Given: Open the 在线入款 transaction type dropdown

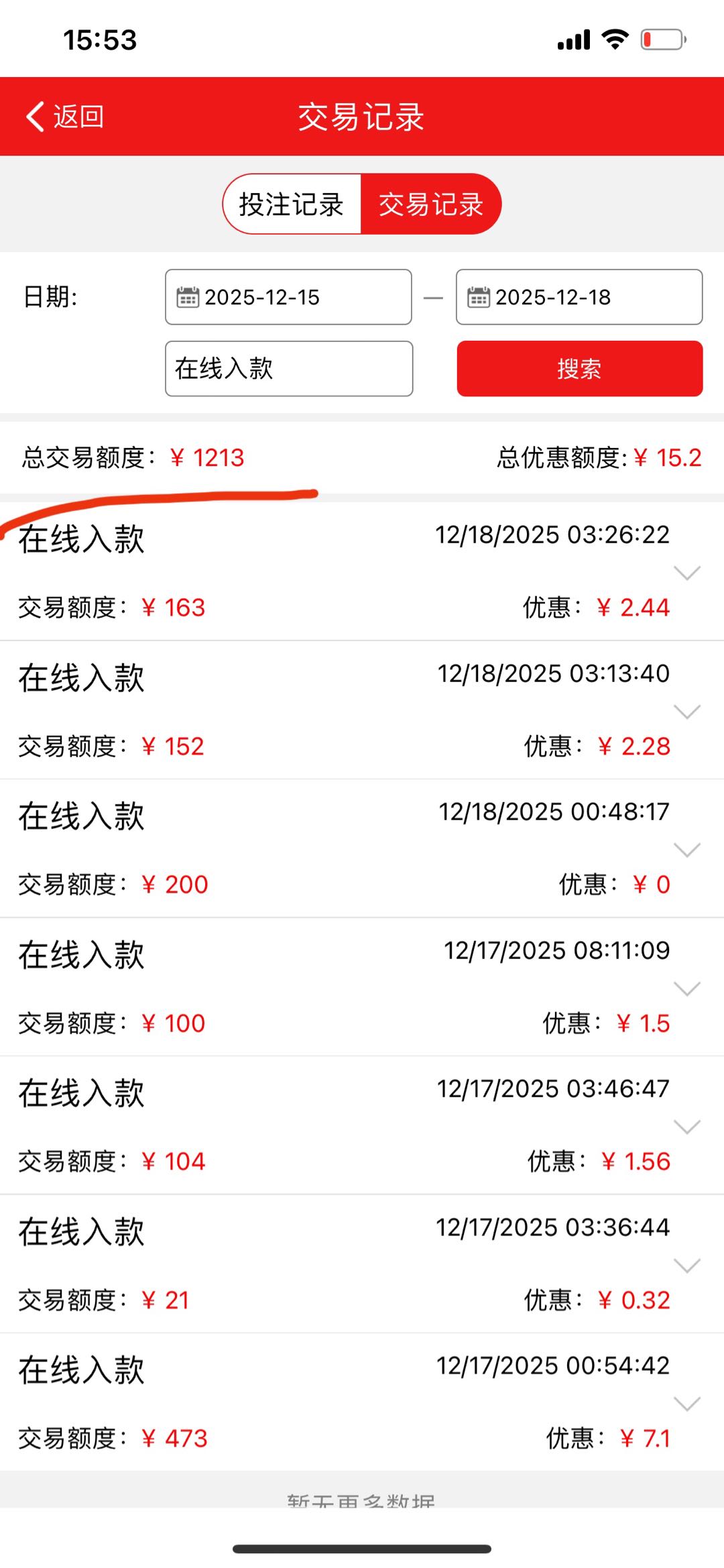Looking at the screenshot, I should pyautogui.click(x=288, y=369).
